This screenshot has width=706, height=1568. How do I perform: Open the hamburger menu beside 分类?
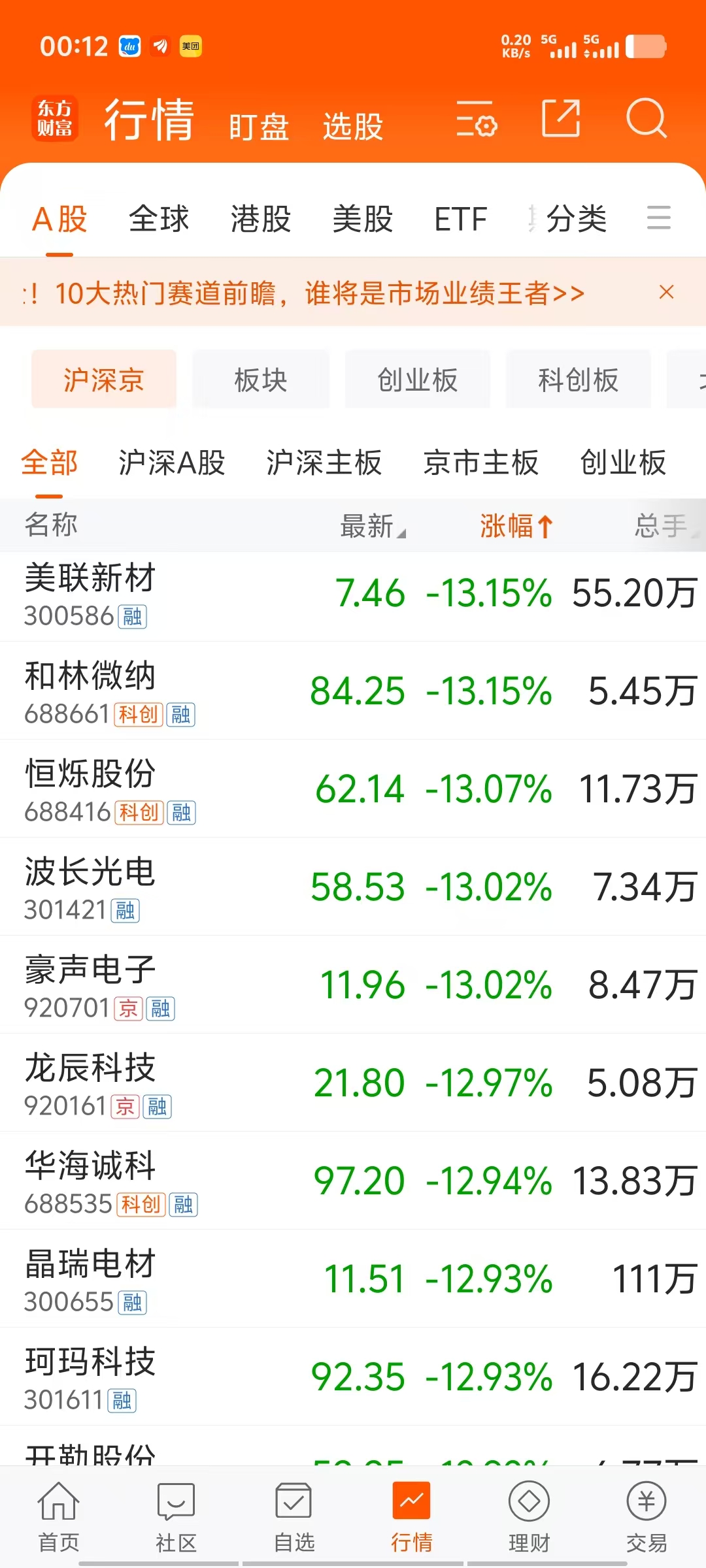(659, 218)
